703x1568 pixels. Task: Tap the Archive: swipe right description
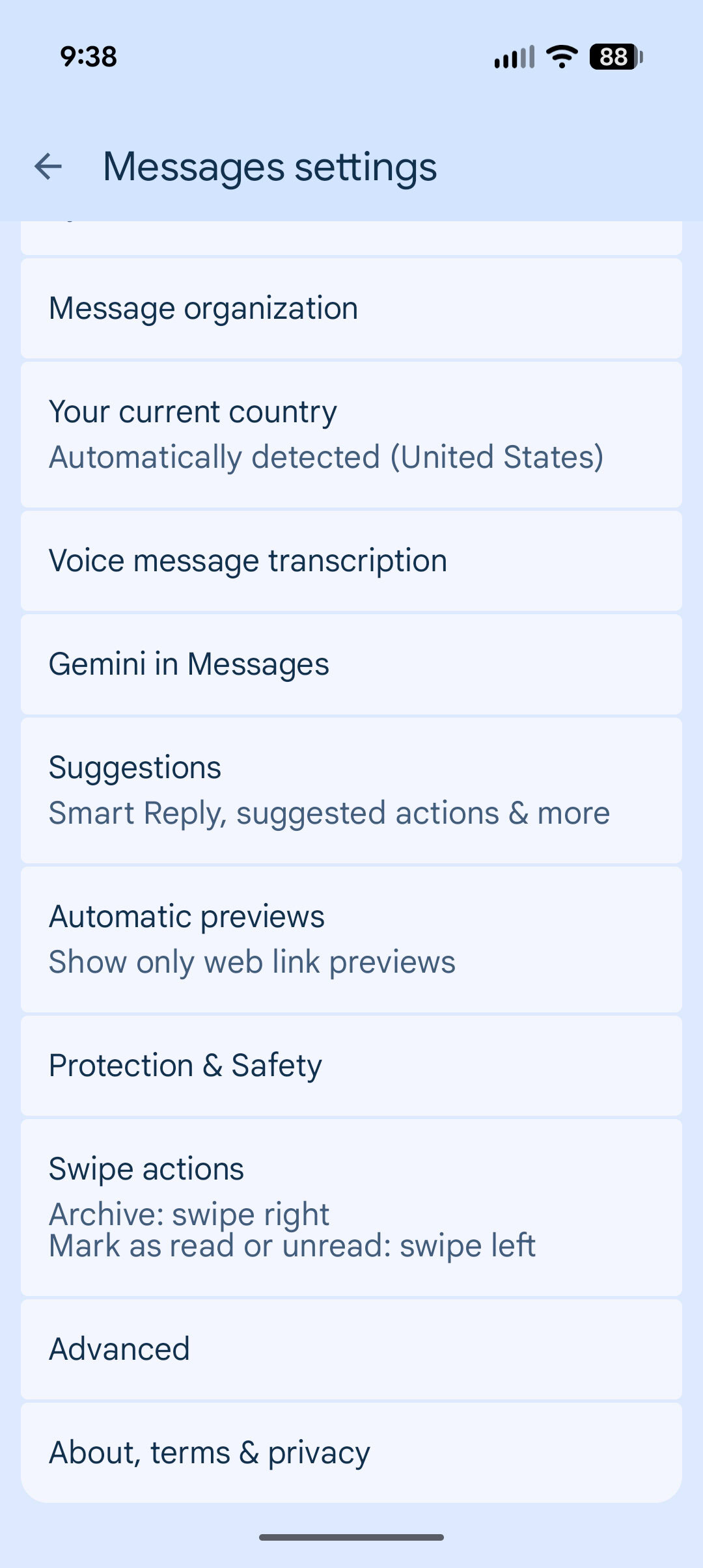(x=188, y=1213)
